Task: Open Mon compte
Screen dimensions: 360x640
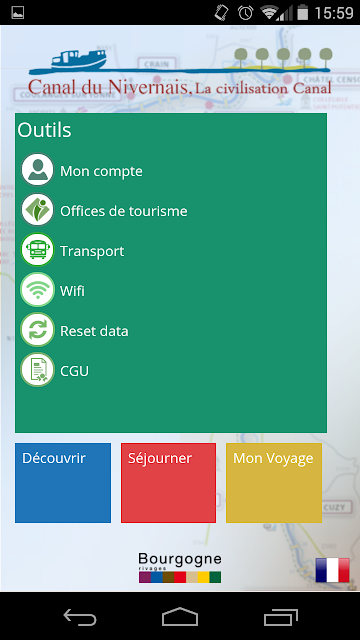Action: click(x=82, y=171)
